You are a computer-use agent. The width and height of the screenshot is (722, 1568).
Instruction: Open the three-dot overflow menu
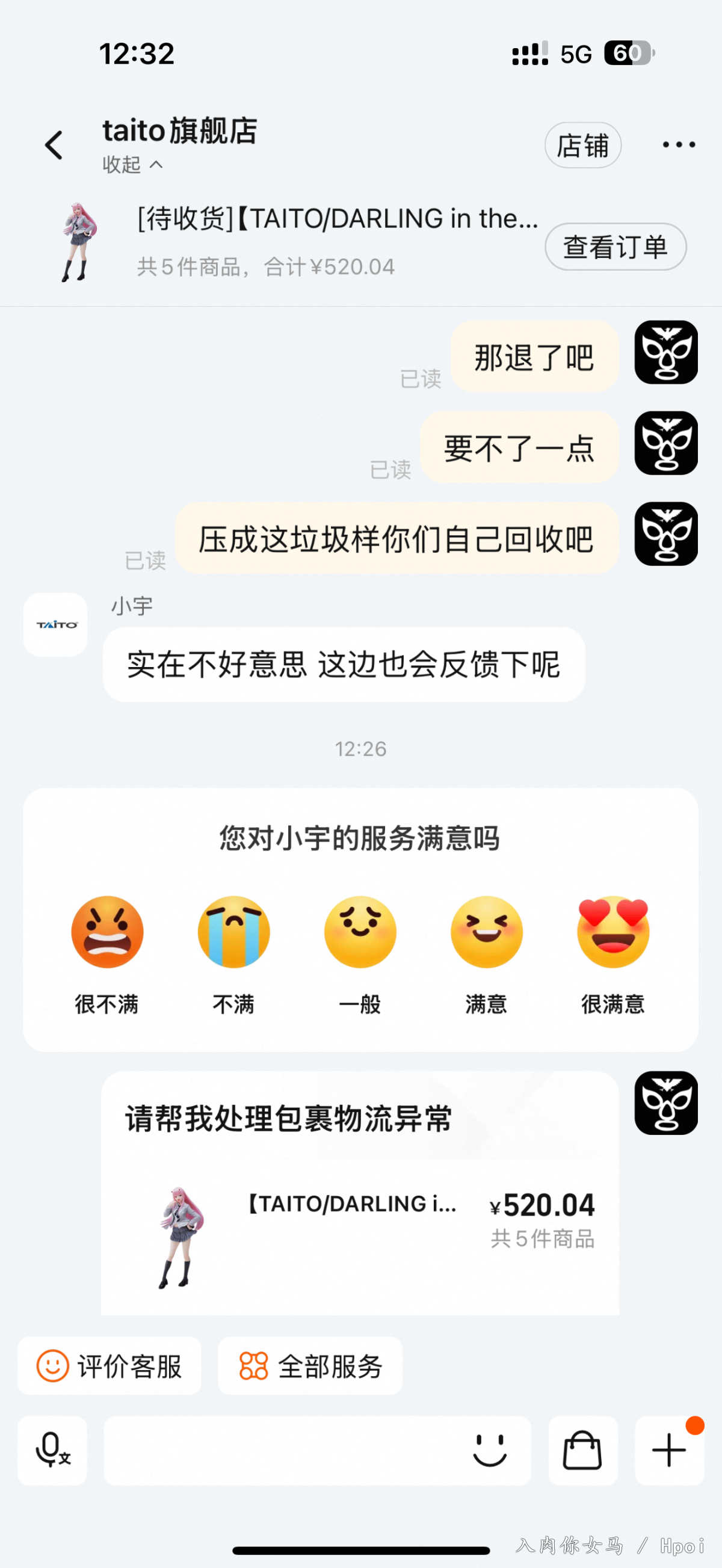click(x=678, y=145)
